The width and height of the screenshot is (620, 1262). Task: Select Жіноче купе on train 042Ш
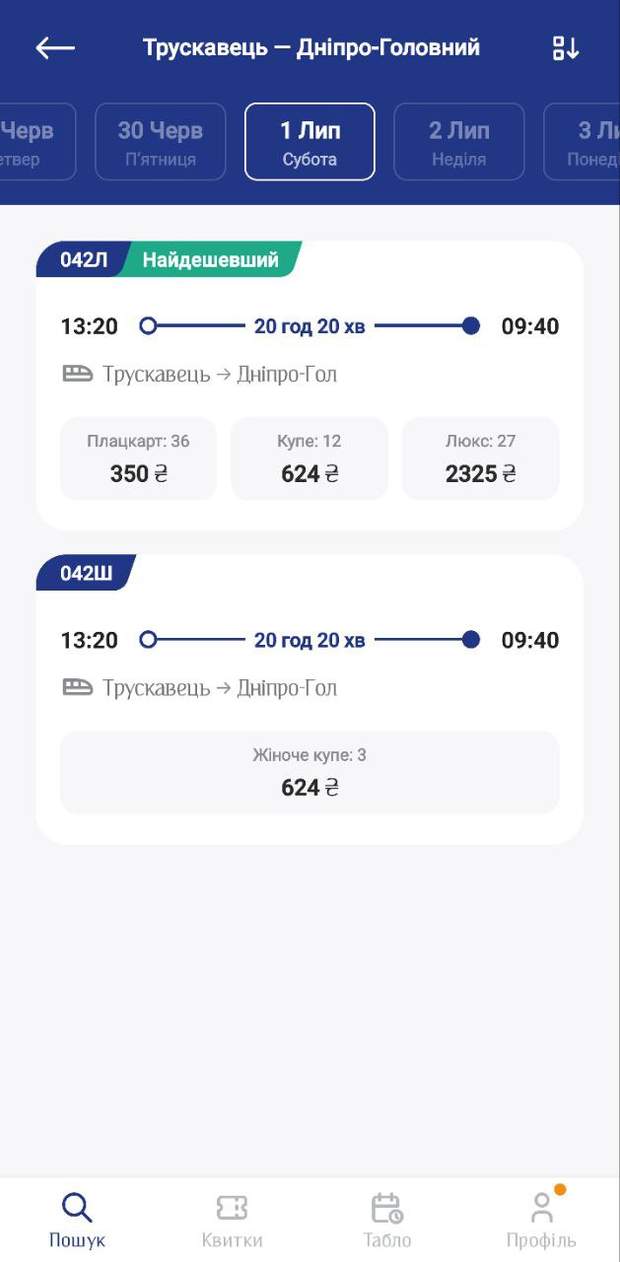pos(309,772)
